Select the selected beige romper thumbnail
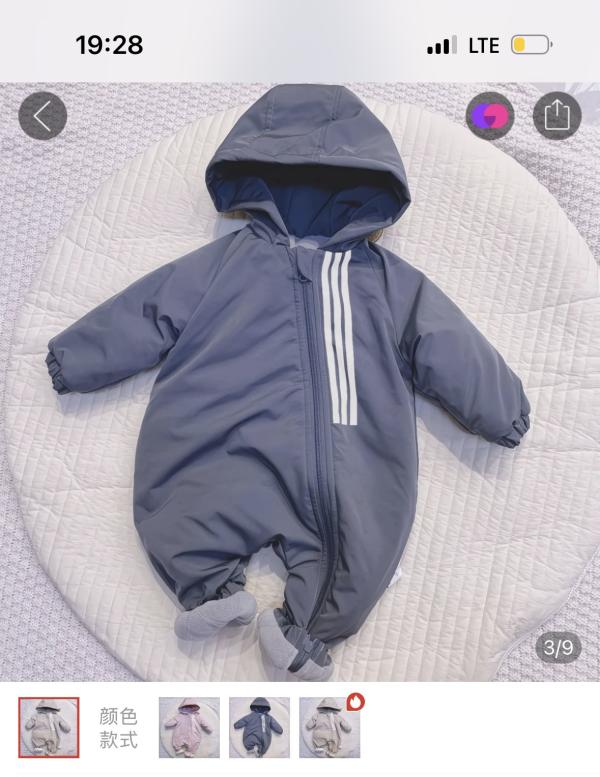The width and height of the screenshot is (600, 777). pos(49,727)
